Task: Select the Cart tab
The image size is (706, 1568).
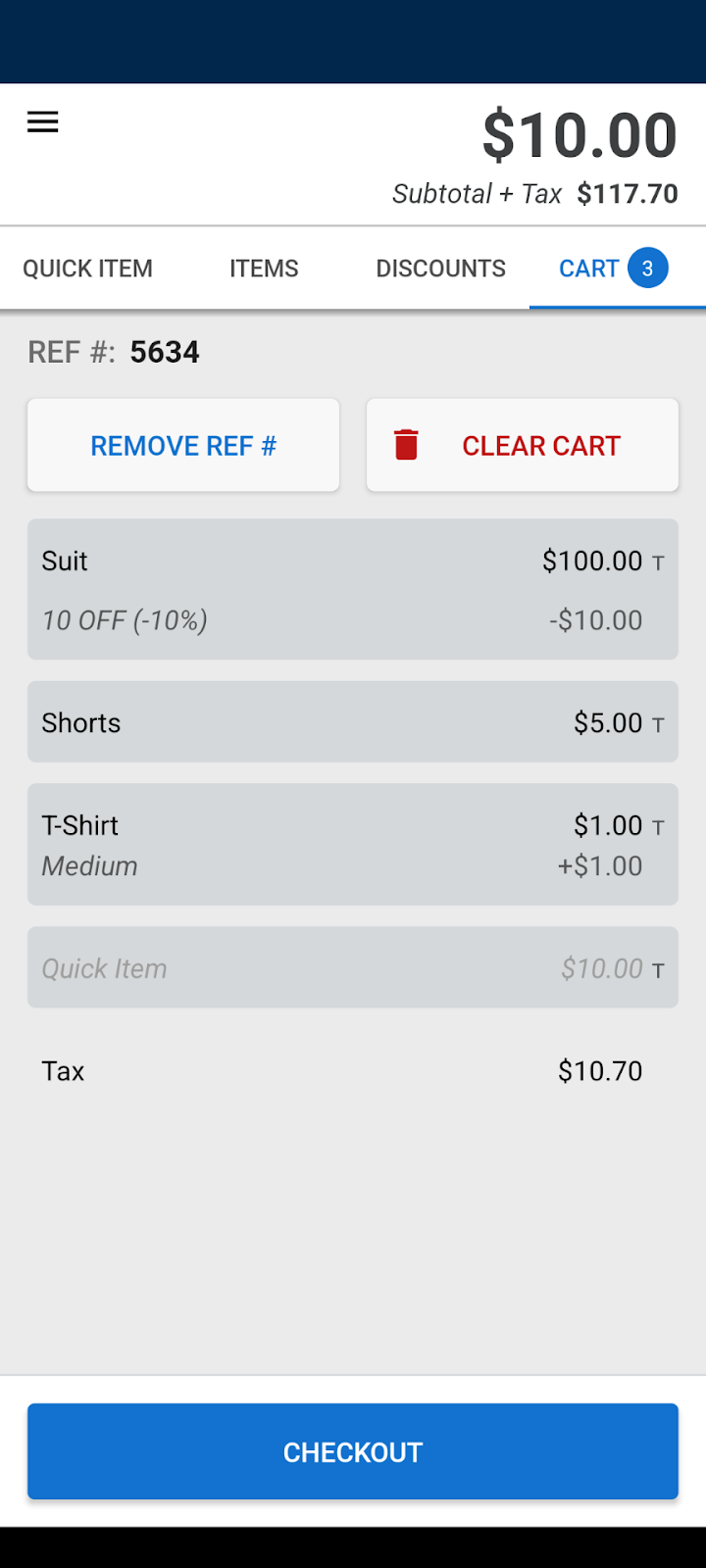Action: (618, 269)
